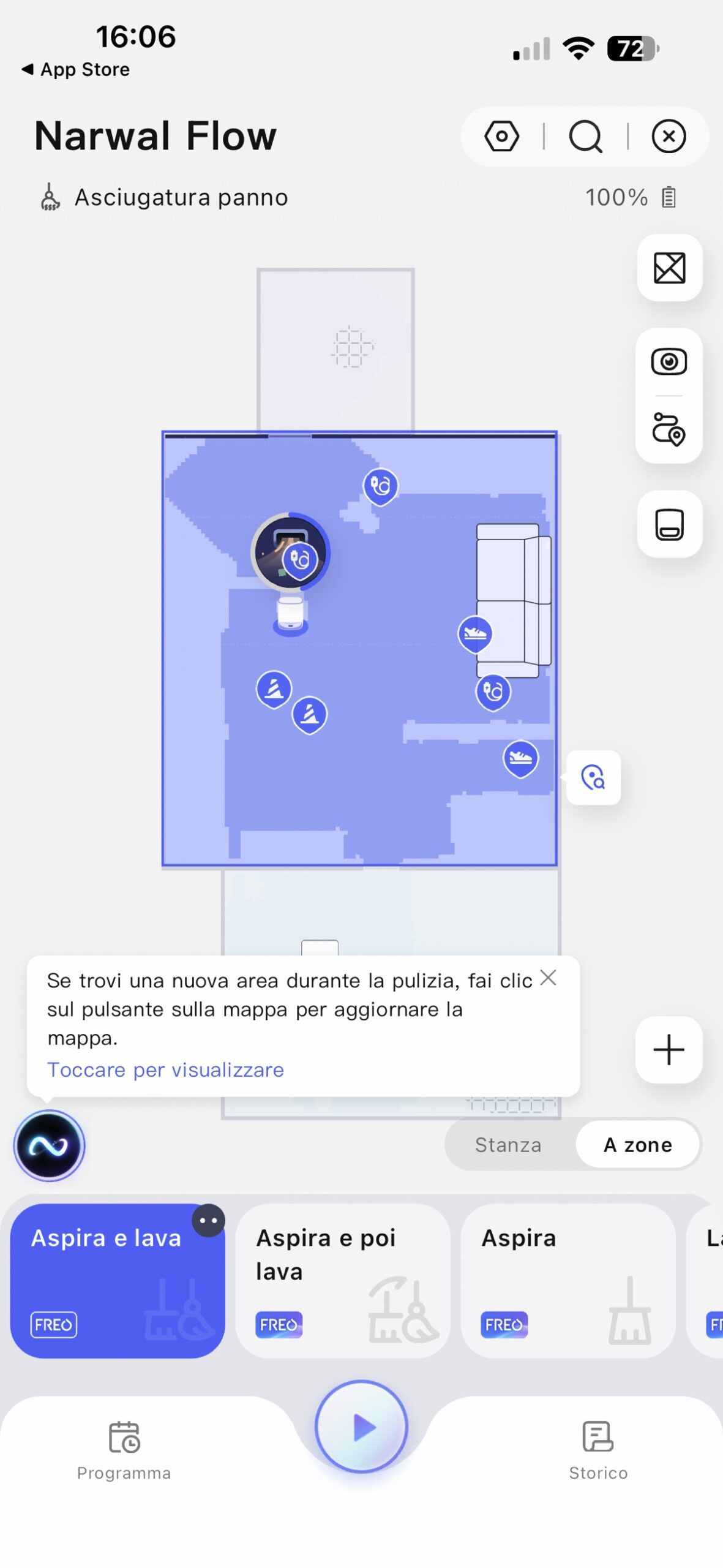Select the 'Aspira' vacuum-only mode
The width and height of the screenshot is (723, 1568).
click(x=568, y=1280)
